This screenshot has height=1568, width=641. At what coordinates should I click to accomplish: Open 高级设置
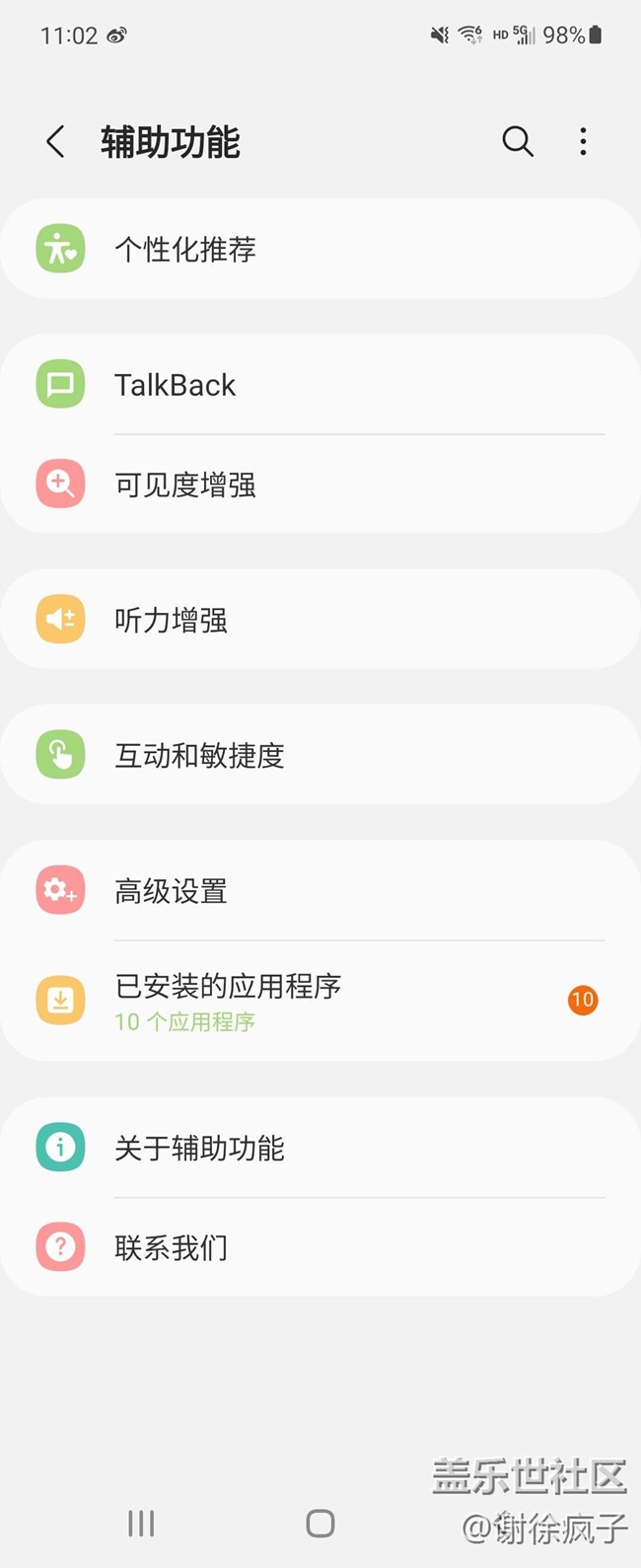click(320, 891)
